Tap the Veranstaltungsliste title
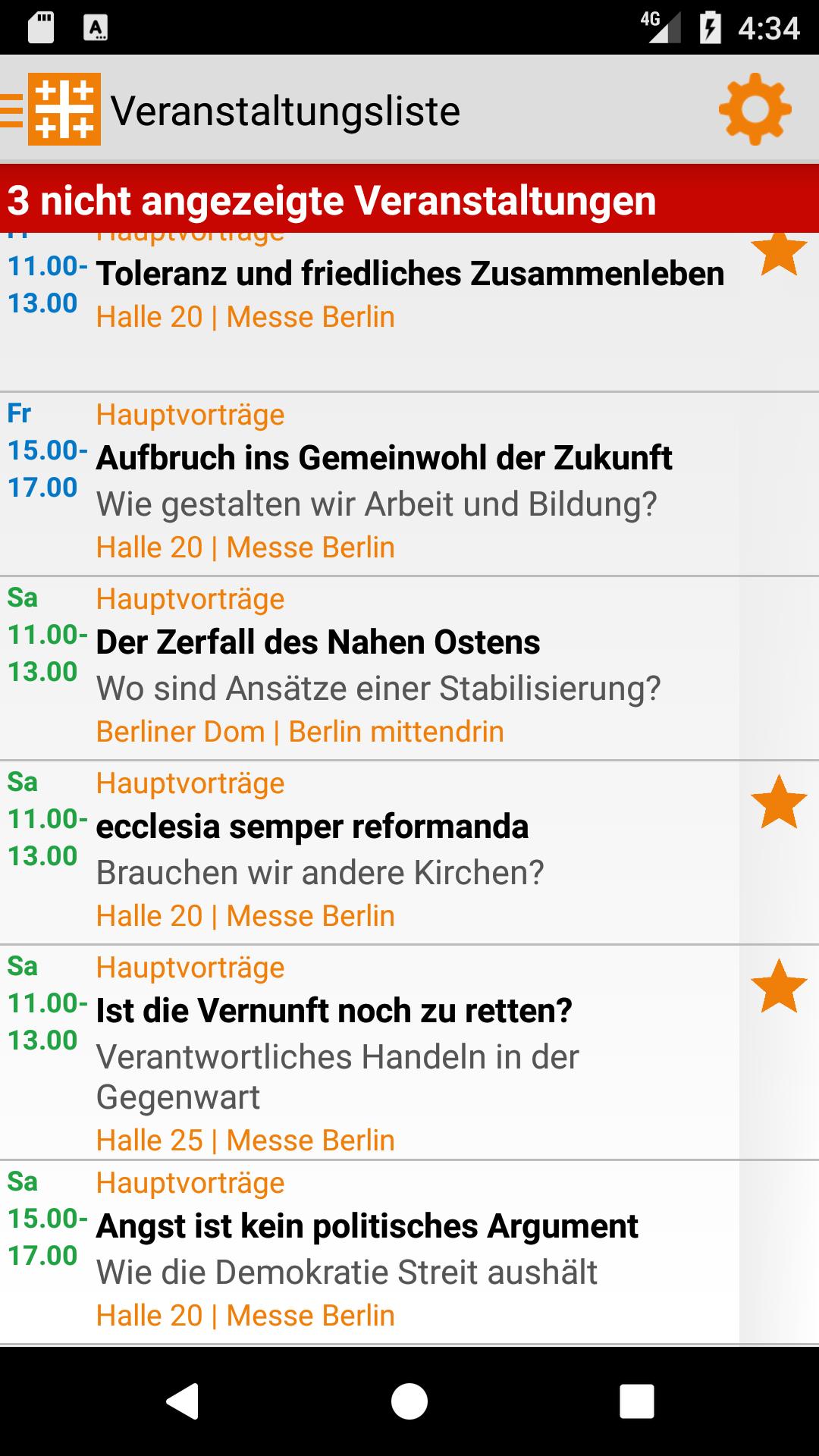Image resolution: width=819 pixels, height=1456 pixels. 285,111
